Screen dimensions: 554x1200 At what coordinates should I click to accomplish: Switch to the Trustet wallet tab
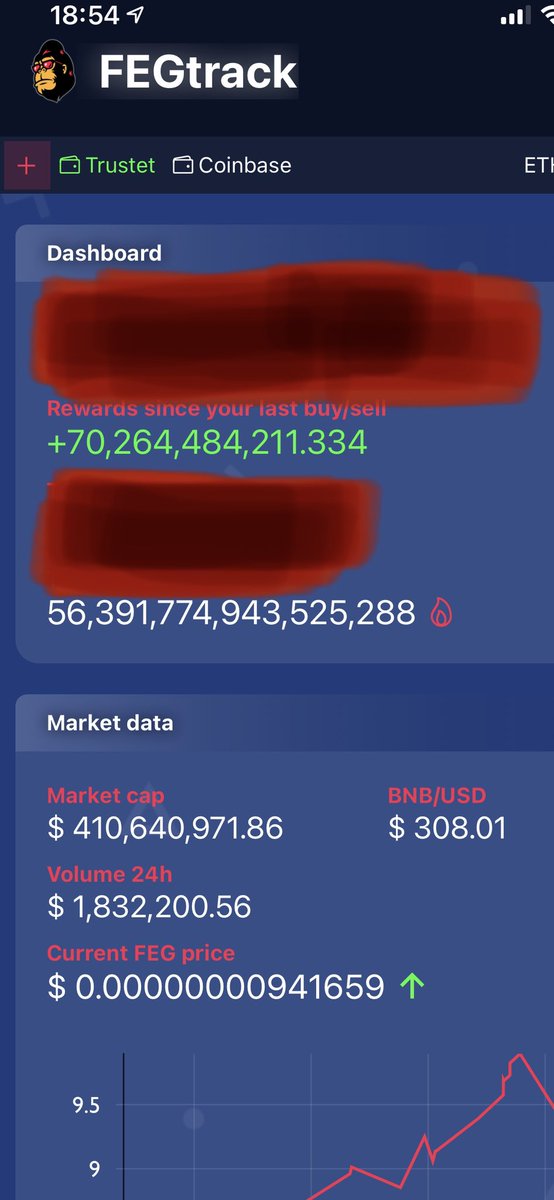tap(107, 165)
